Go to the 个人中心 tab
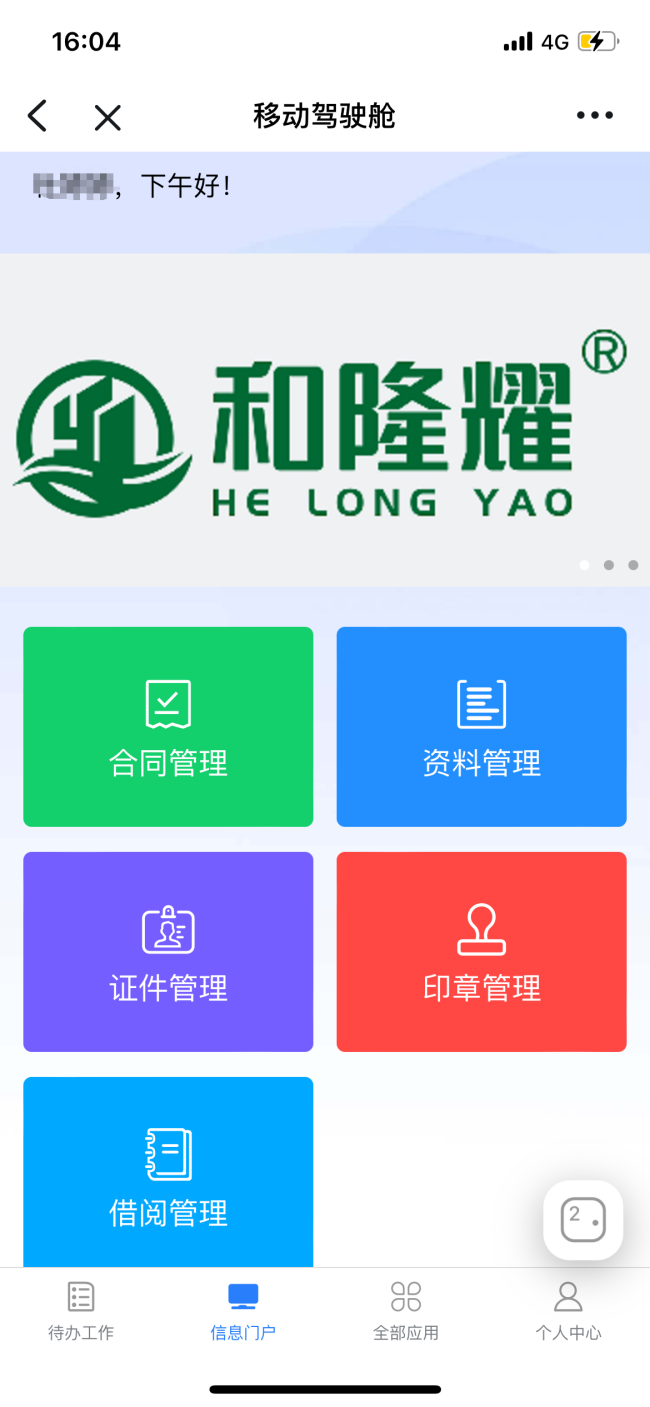 click(x=568, y=1310)
